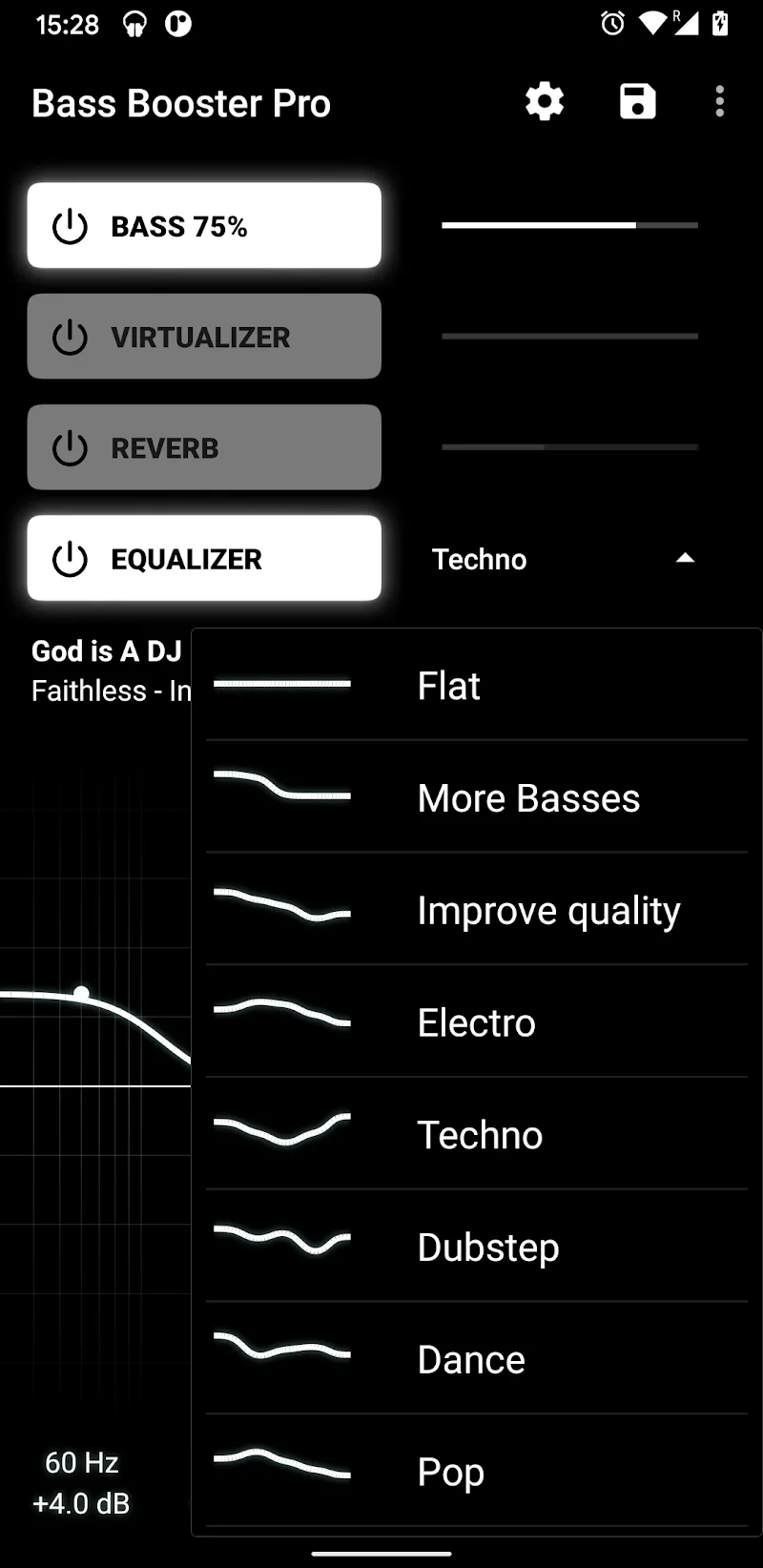763x1568 pixels.
Task: Select the Electro preset
Action: click(x=477, y=1022)
